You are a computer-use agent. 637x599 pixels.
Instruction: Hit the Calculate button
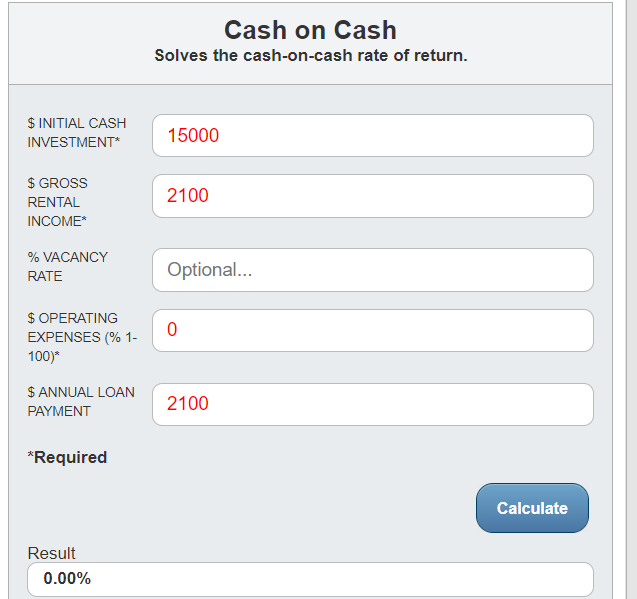[x=532, y=508]
